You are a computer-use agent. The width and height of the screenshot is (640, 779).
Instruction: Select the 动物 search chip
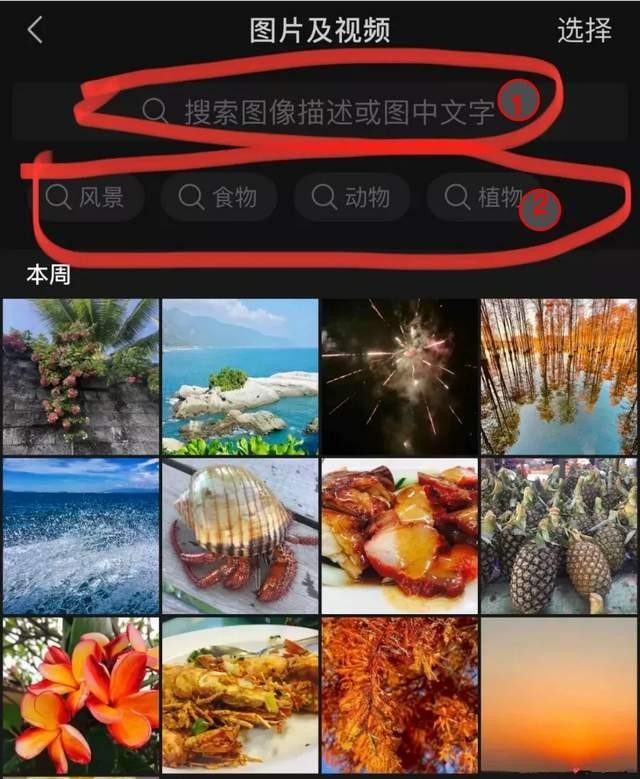351,197
